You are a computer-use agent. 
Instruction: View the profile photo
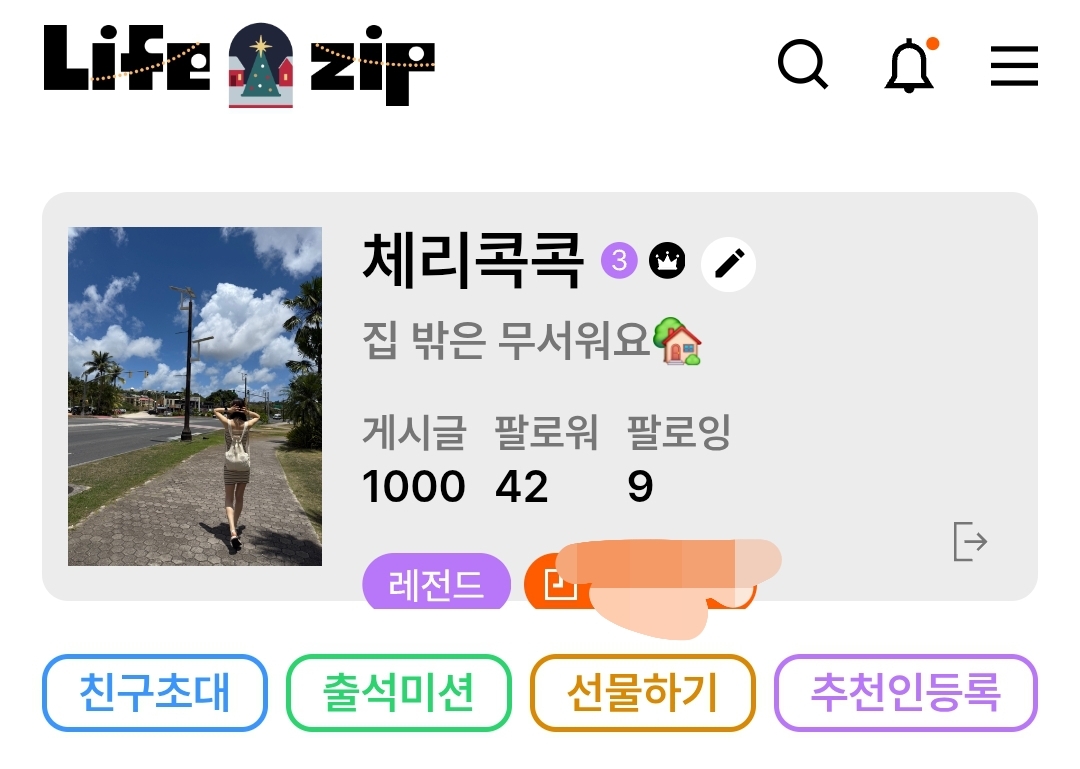(x=195, y=396)
